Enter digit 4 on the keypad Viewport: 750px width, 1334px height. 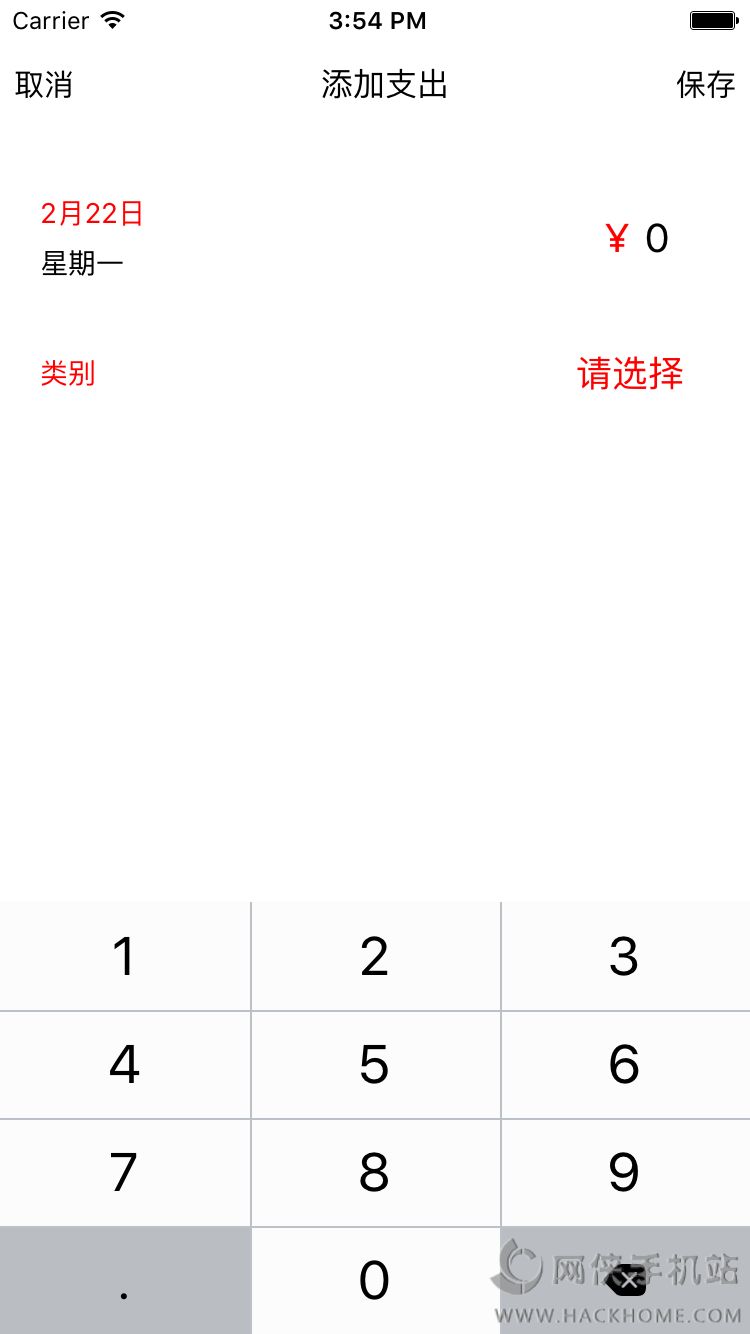[124, 1065]
